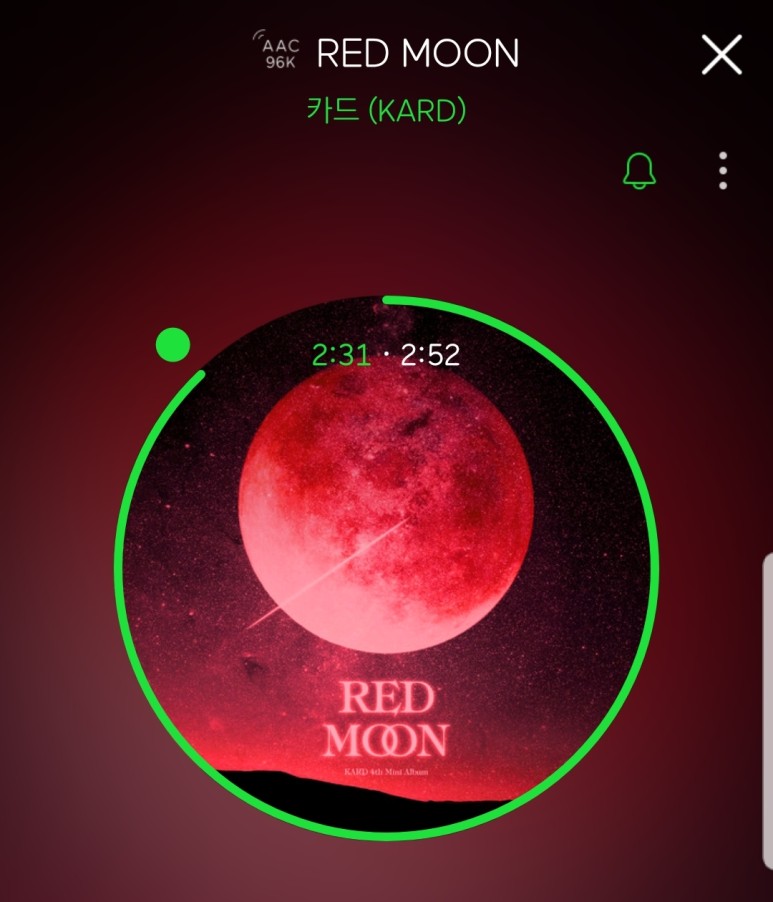Screen dimensions: 773x902
Task: Tap the green seek handle dot
Action: pos(172,346)
